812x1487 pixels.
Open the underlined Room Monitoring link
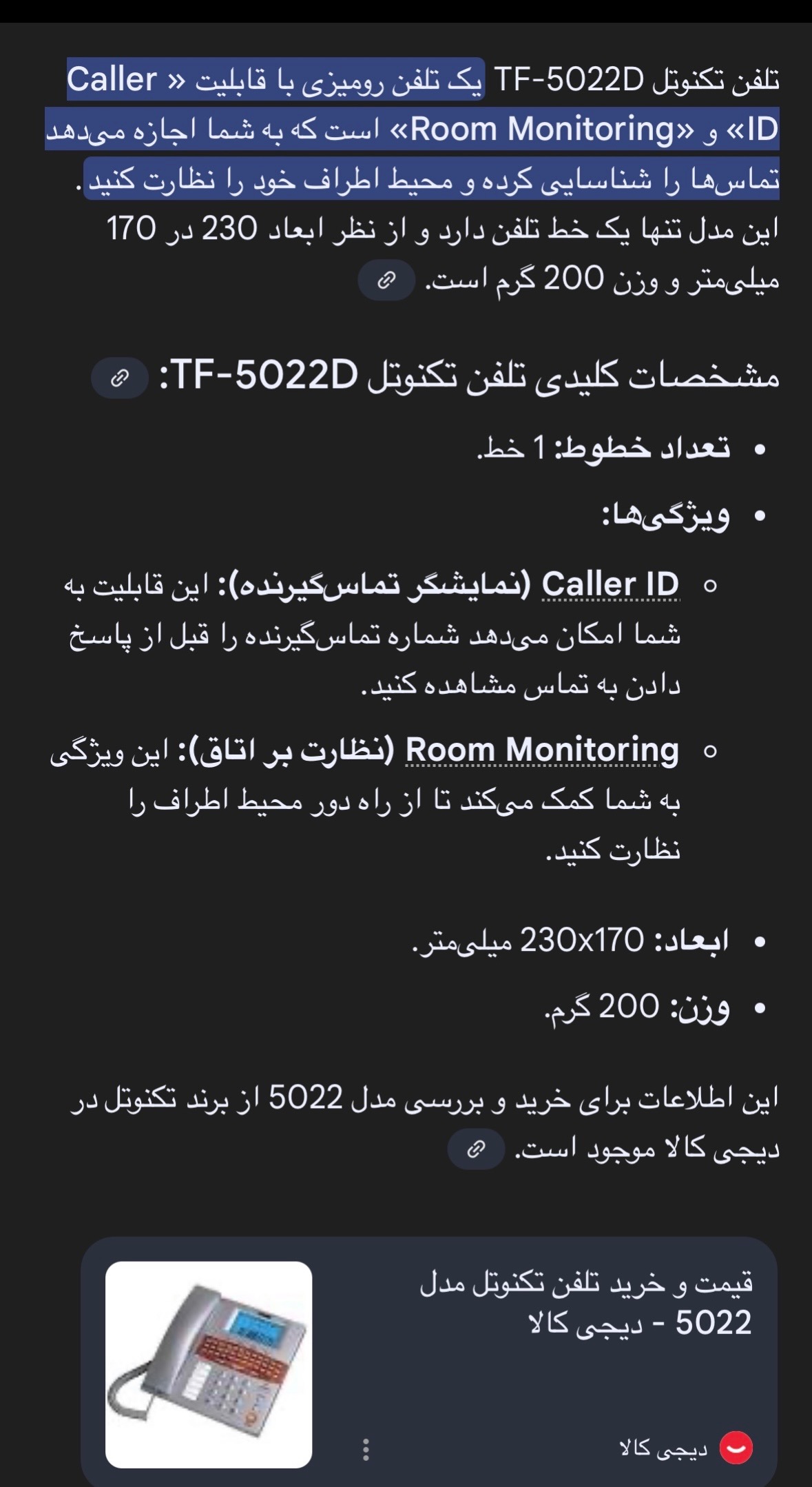542,750
